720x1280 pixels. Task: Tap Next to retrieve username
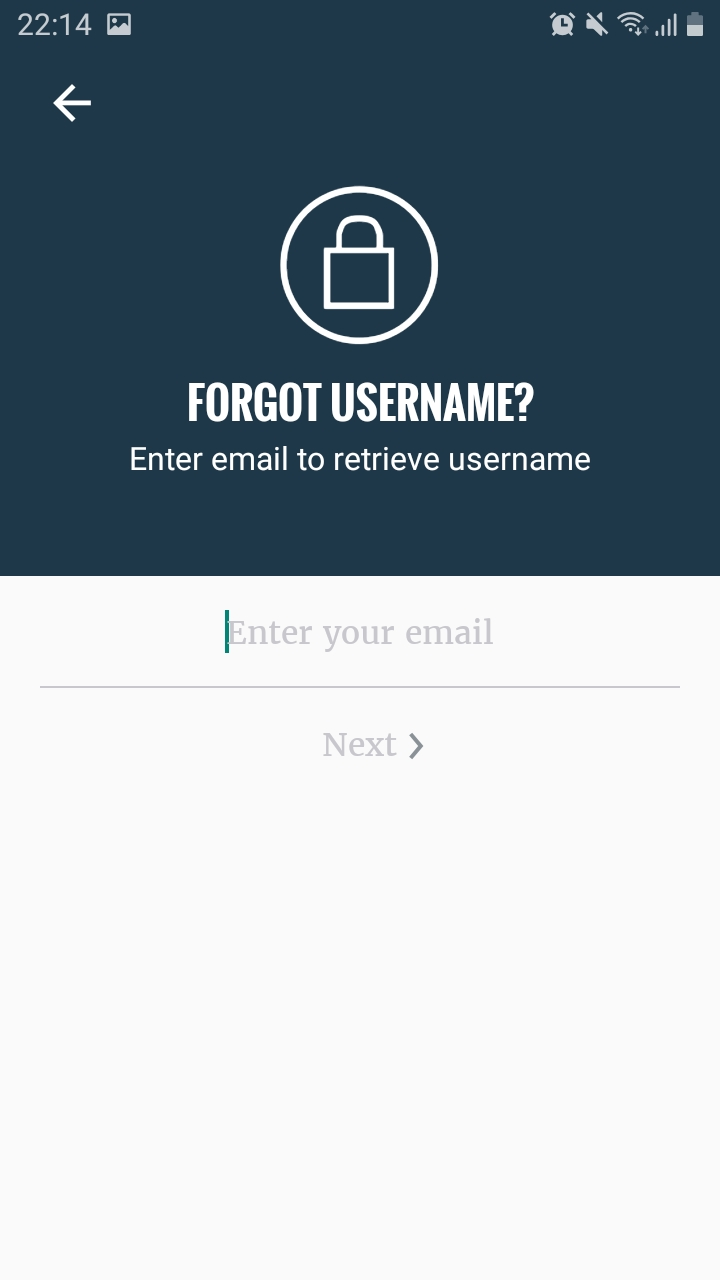click(x=373, y=745)
